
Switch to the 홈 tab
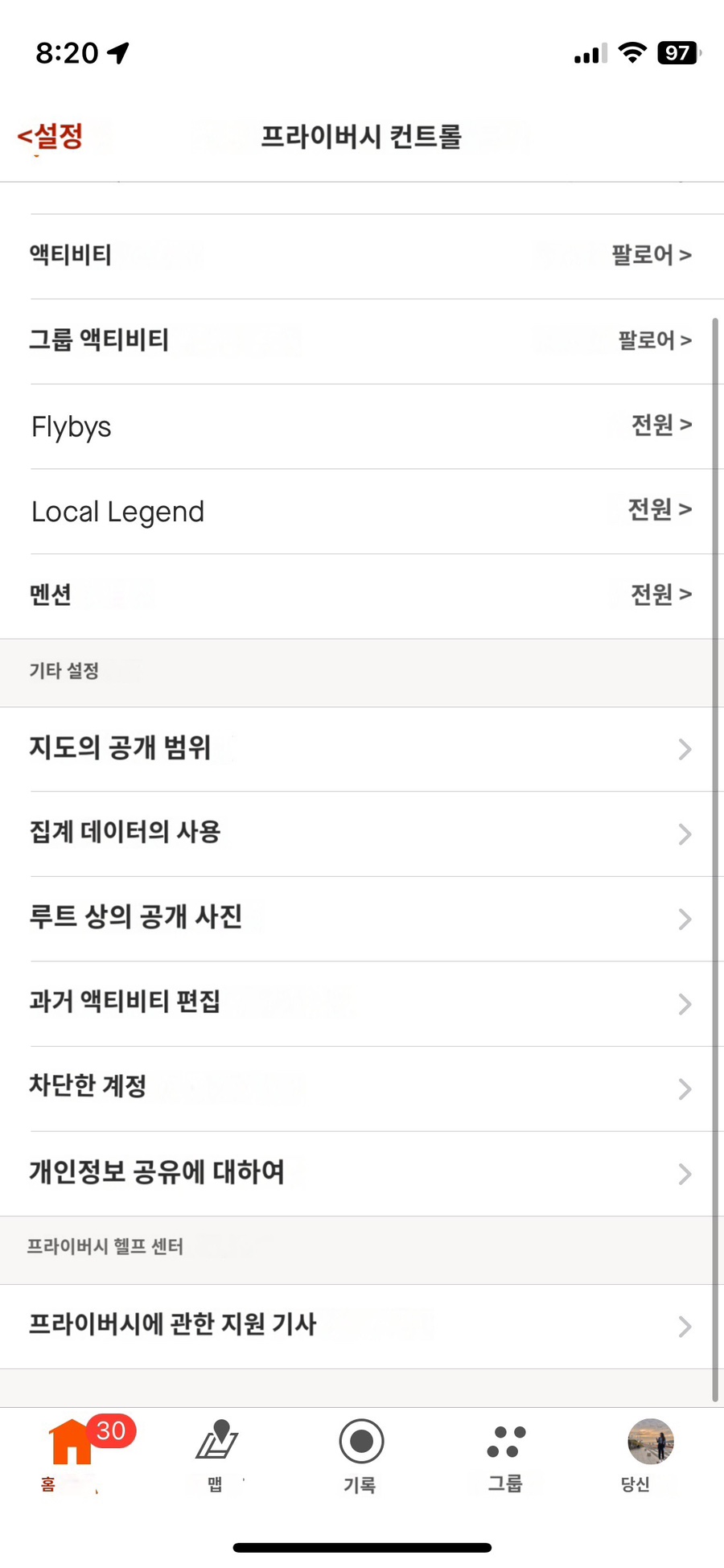pyautogui.click(x=71, y=1454)
